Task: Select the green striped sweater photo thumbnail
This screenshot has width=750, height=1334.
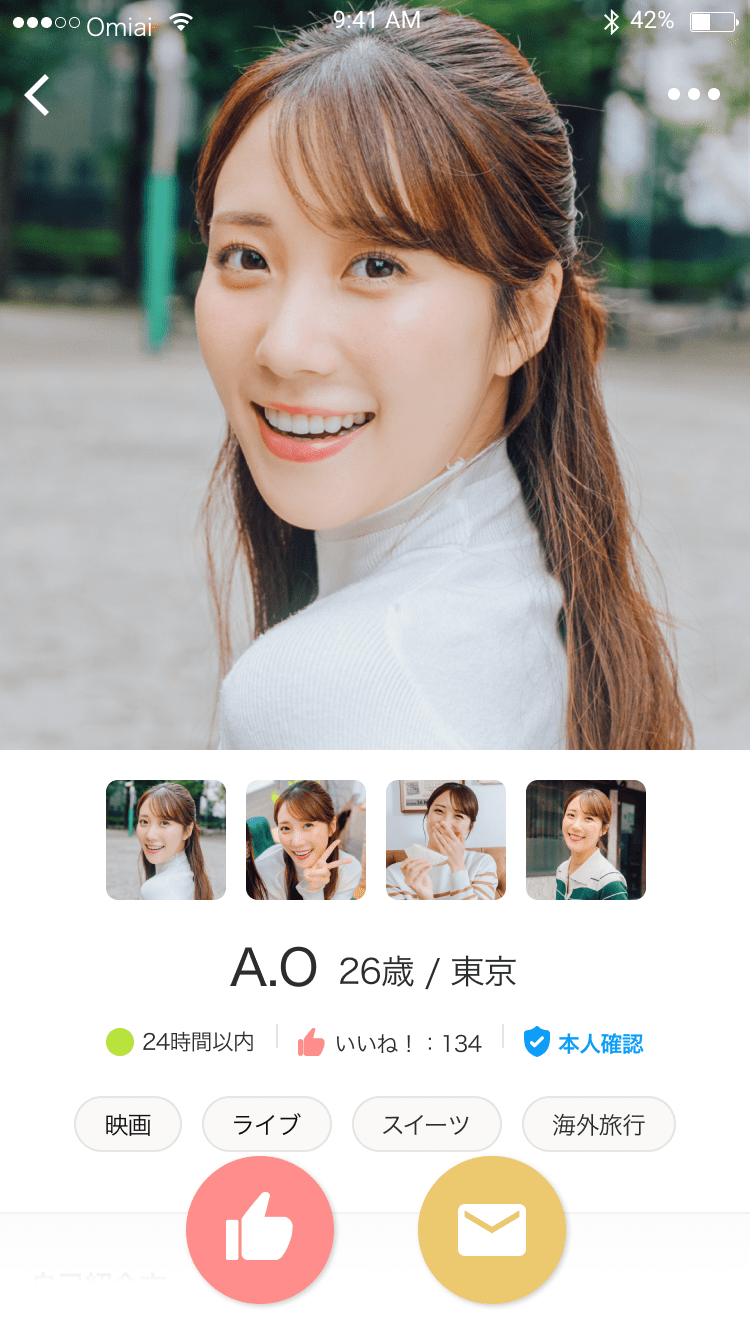Action: [586, 840]
